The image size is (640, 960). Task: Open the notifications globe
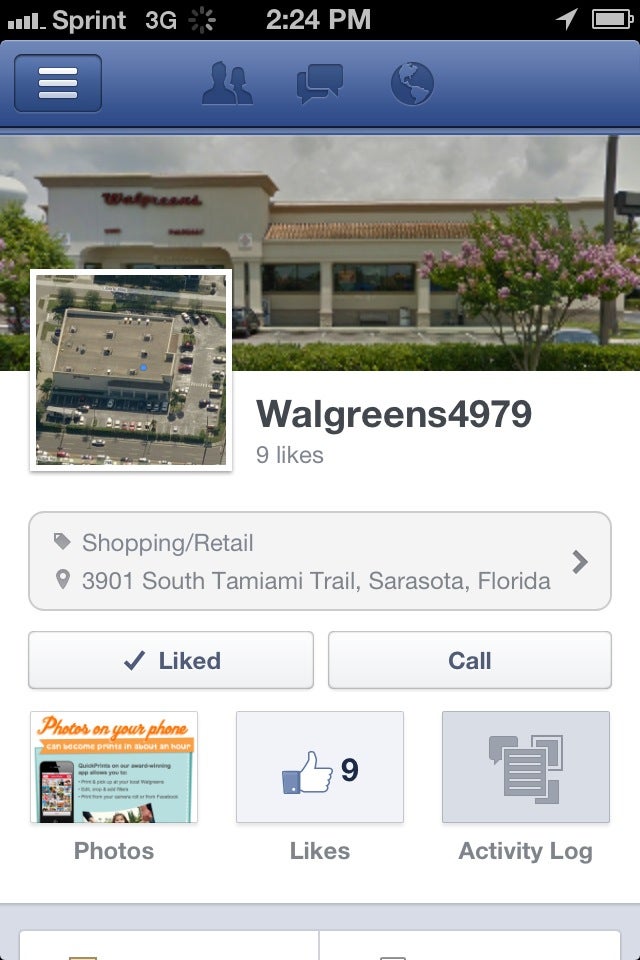click(412, 84)
